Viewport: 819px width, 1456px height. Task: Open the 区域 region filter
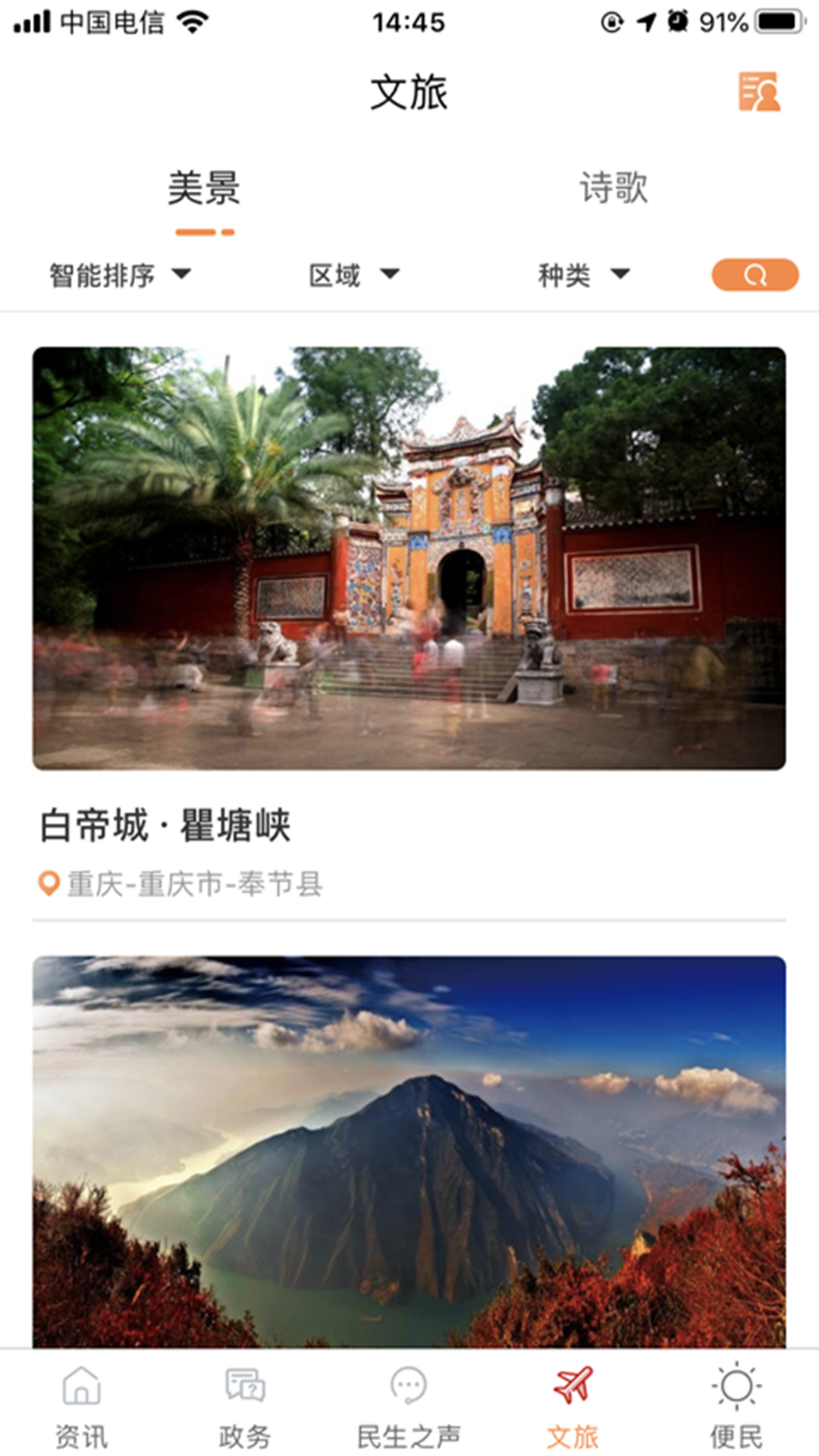pos(353,275)
